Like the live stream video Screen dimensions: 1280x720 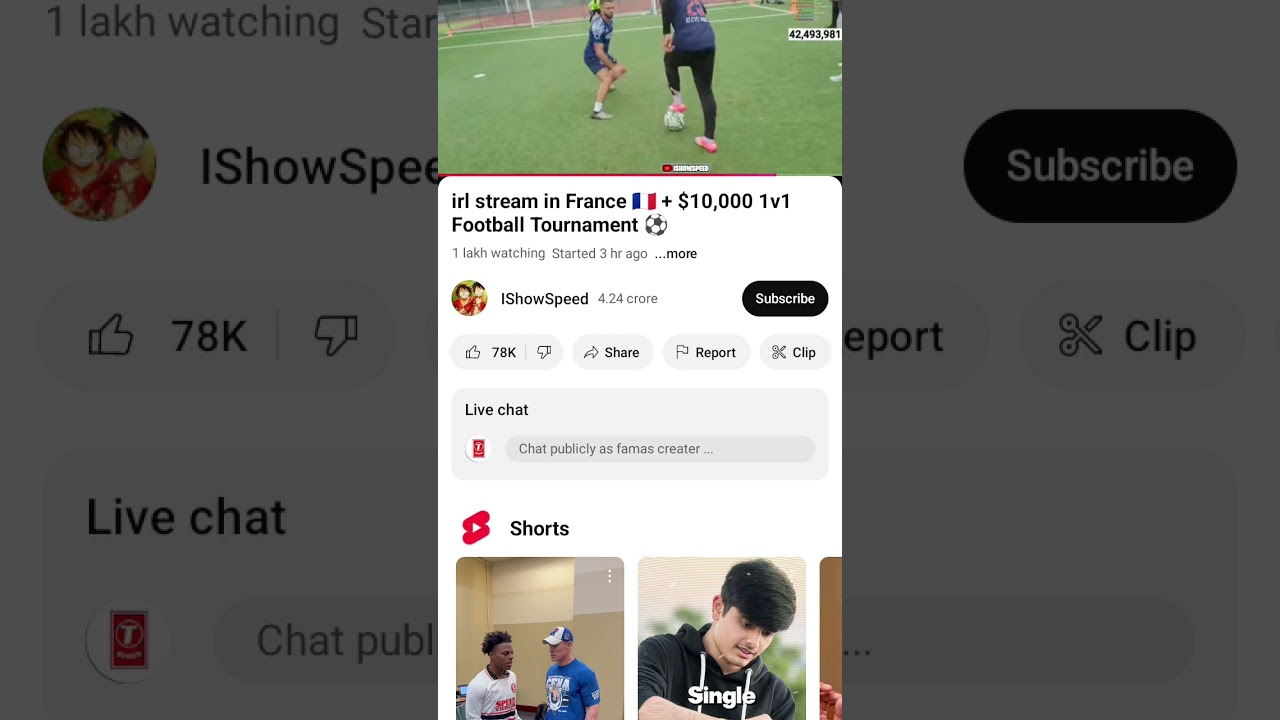coord(491,352)
